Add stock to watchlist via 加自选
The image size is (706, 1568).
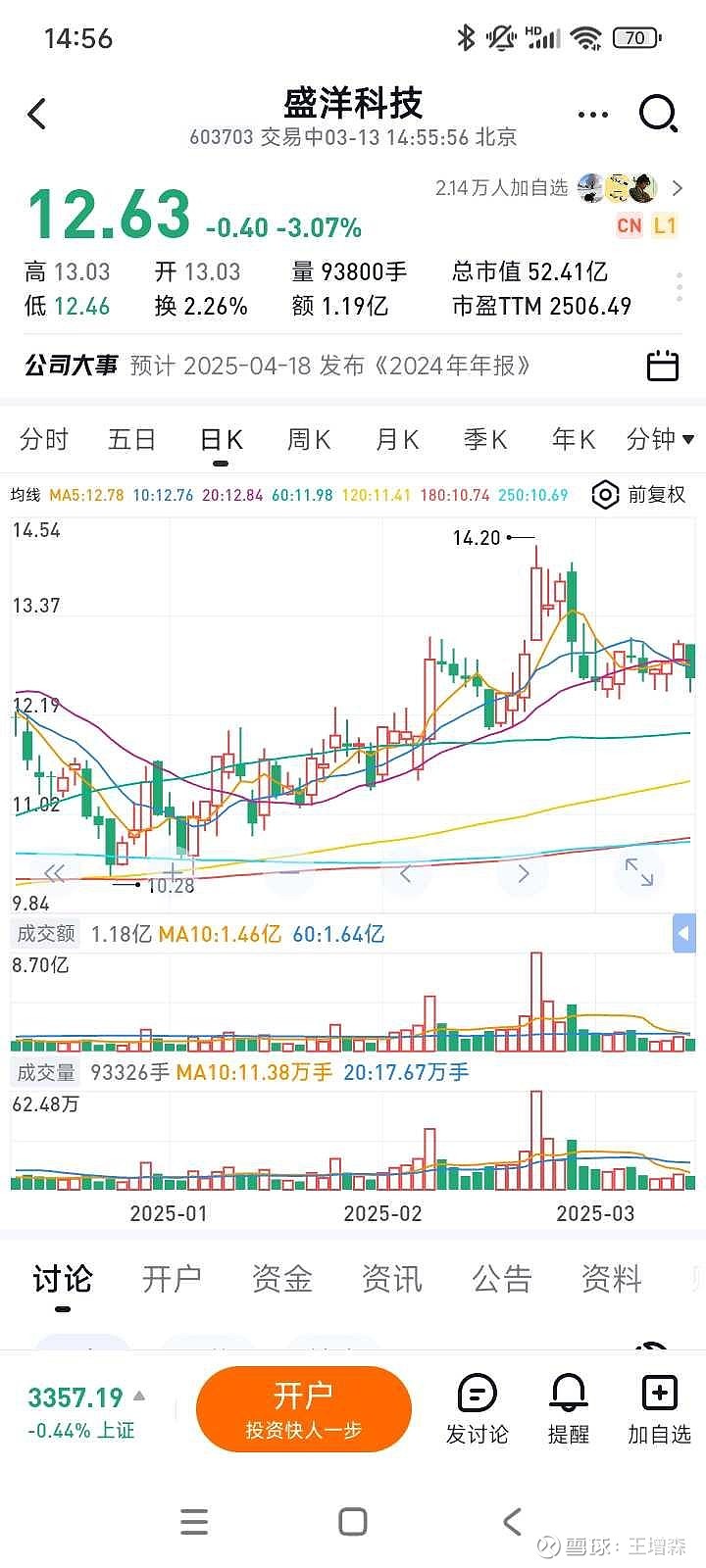(x=659, y=1409)
